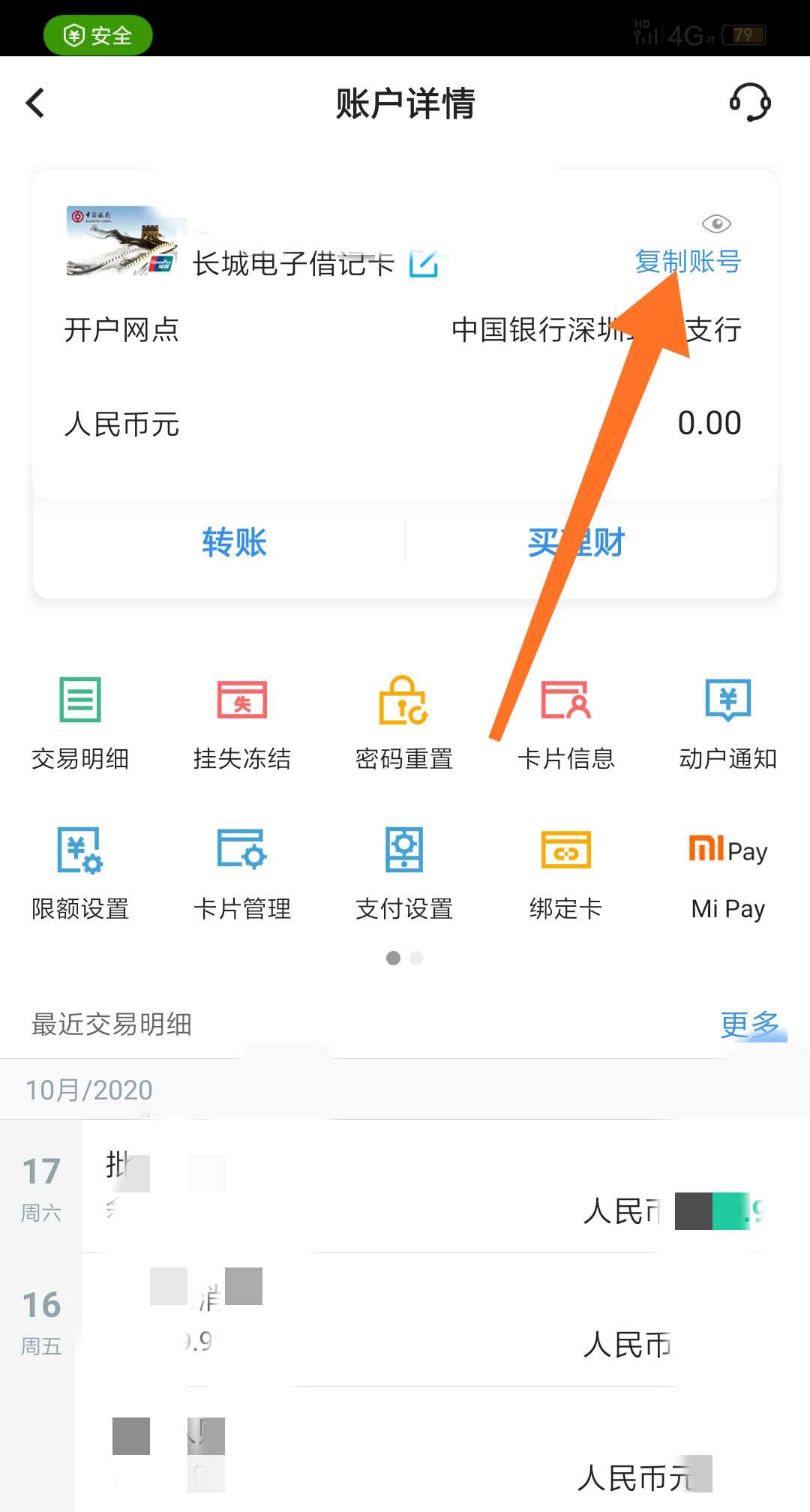Switch to the second feature page dot
The width and height of the screenshot is (810, 1512).
[x=417, y=958]
